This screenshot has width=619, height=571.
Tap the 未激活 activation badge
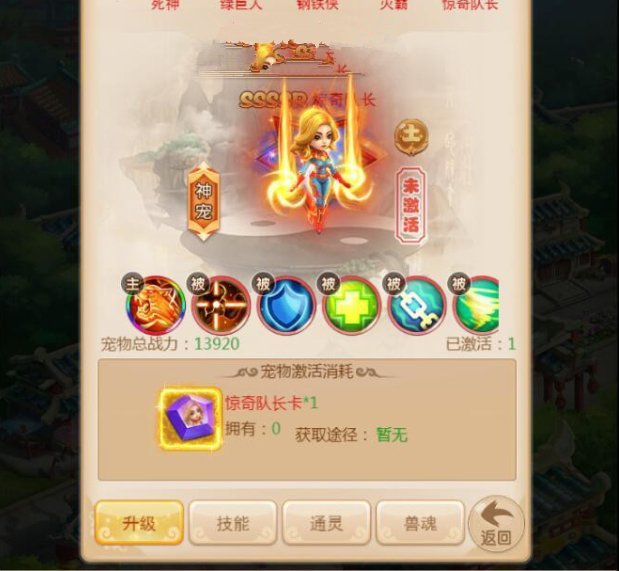pyautogui.click(x=410, y=204)
